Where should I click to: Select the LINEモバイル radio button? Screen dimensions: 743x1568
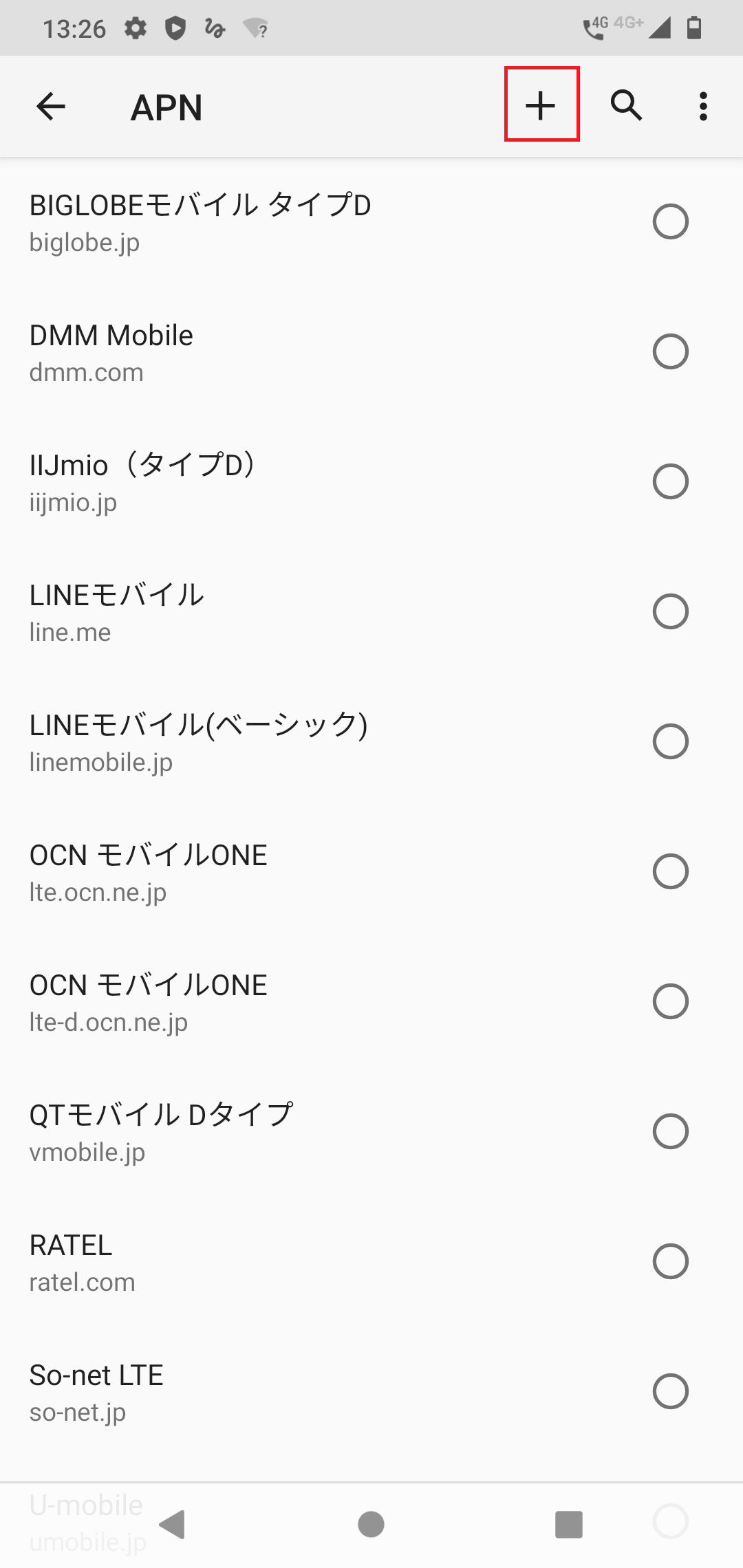(x=671, y=611)
